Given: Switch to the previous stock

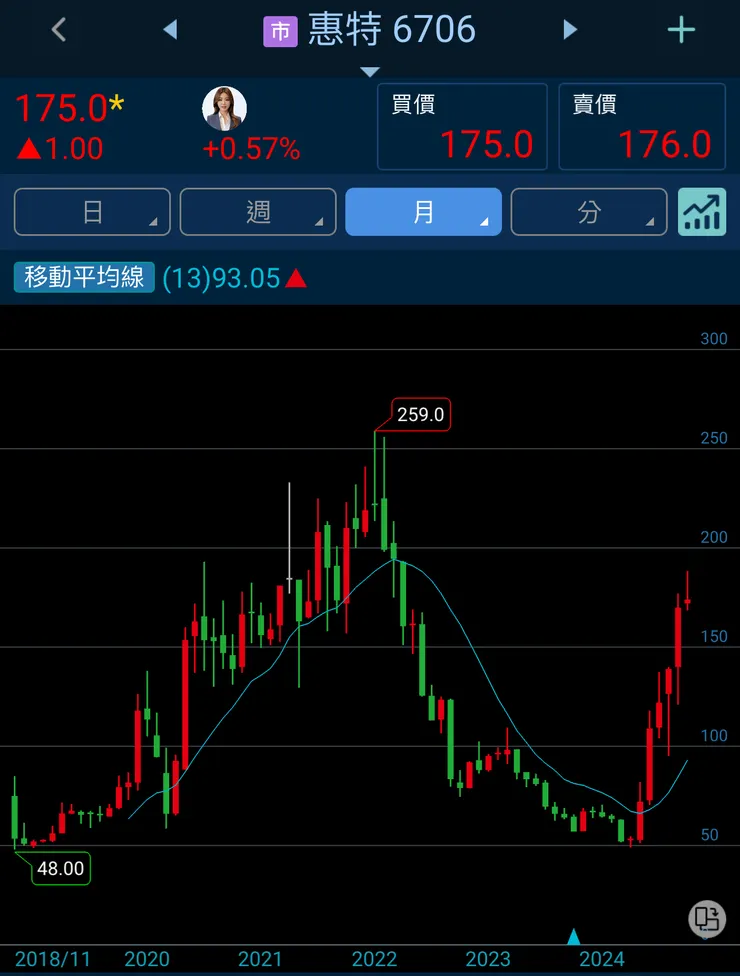Looking at the screenshot, I should 170,30.
